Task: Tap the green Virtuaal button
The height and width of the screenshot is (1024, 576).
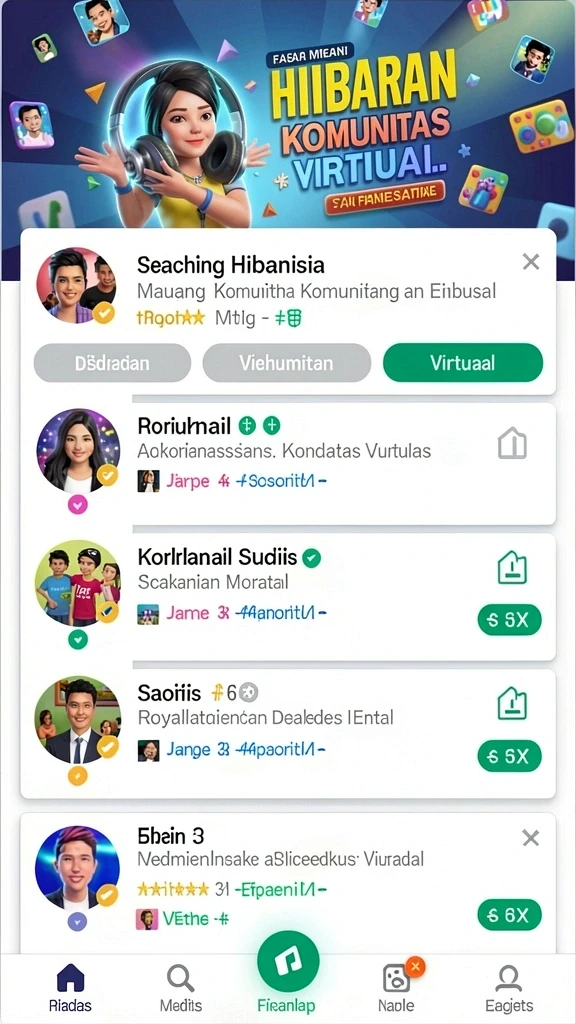Action: coord(462,362)
